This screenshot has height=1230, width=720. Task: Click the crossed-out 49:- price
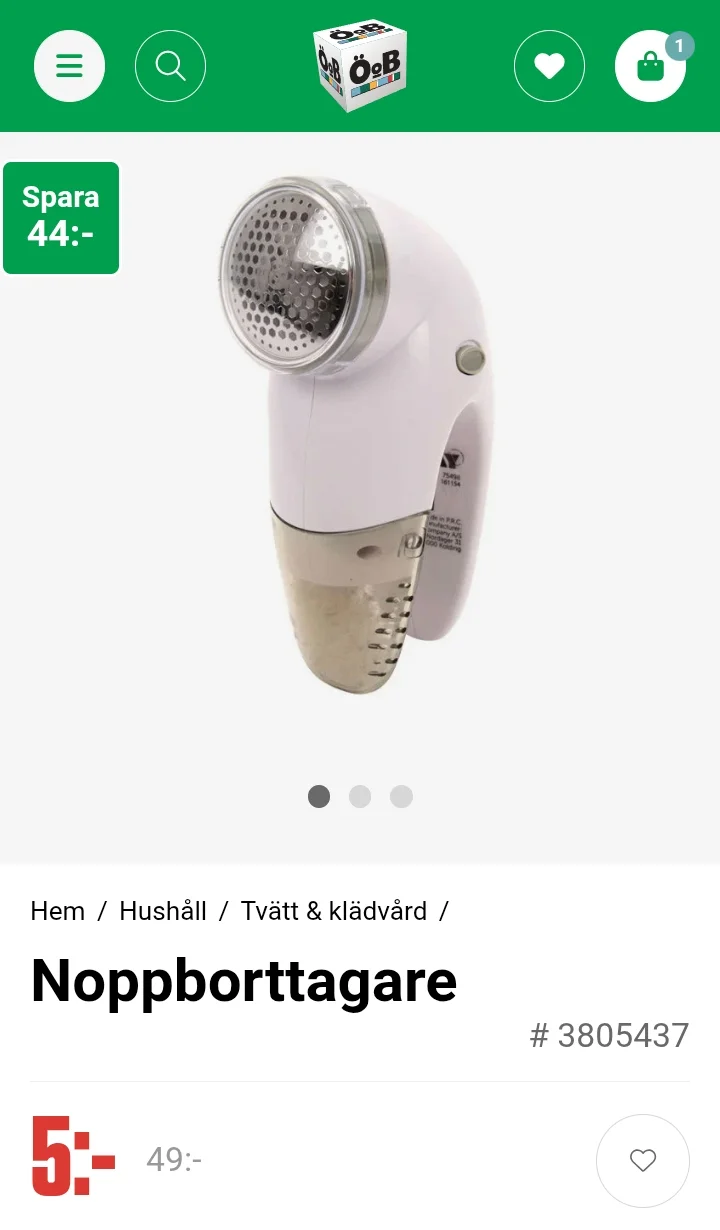coord(174,1161)
